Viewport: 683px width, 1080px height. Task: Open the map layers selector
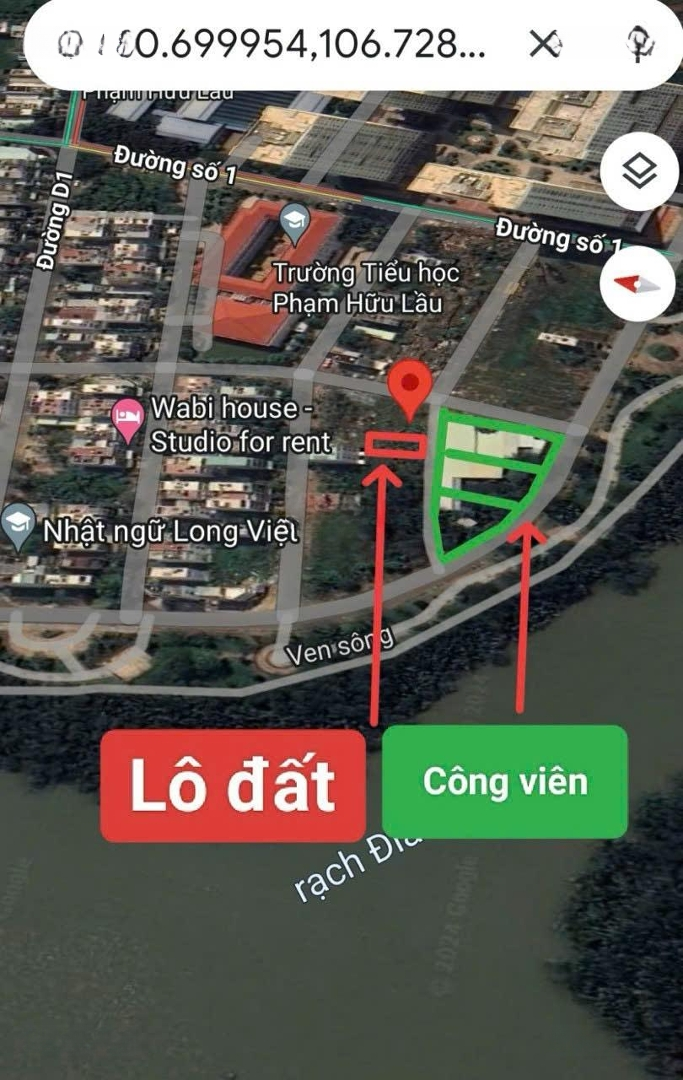point(638,172)
